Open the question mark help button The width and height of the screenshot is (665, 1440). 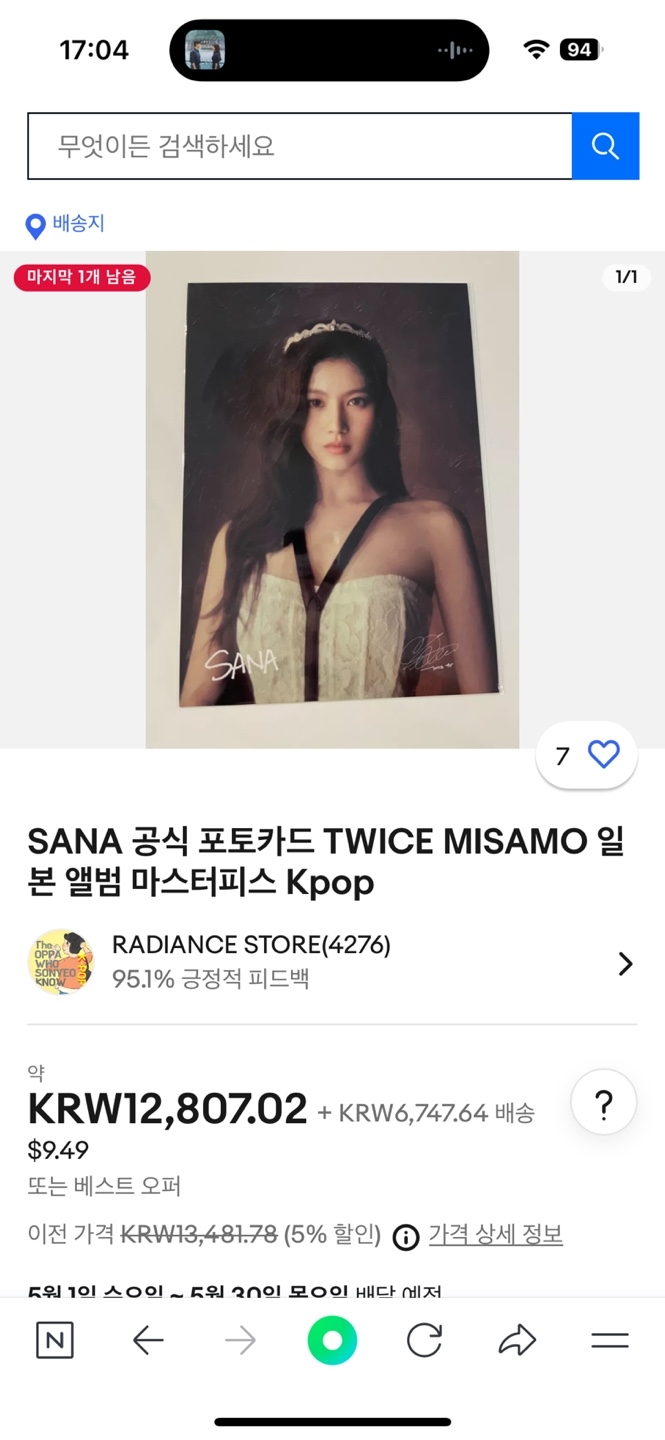point(603,1102)
